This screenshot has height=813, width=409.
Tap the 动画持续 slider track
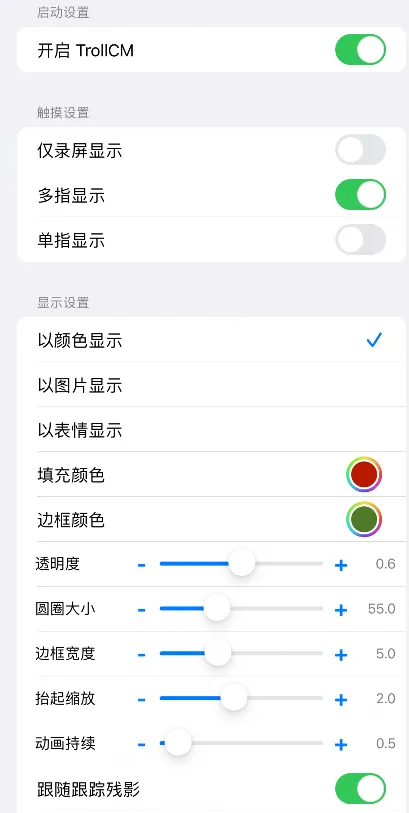pos(241,743)
